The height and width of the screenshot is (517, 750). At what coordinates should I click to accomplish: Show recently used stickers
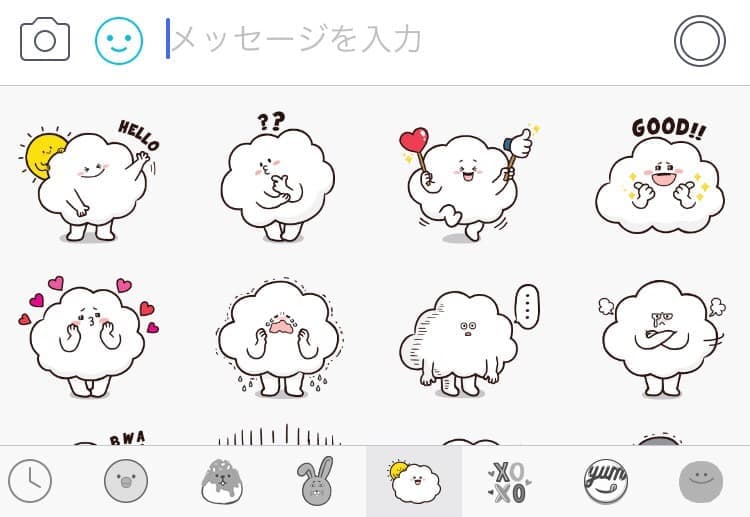30,482
